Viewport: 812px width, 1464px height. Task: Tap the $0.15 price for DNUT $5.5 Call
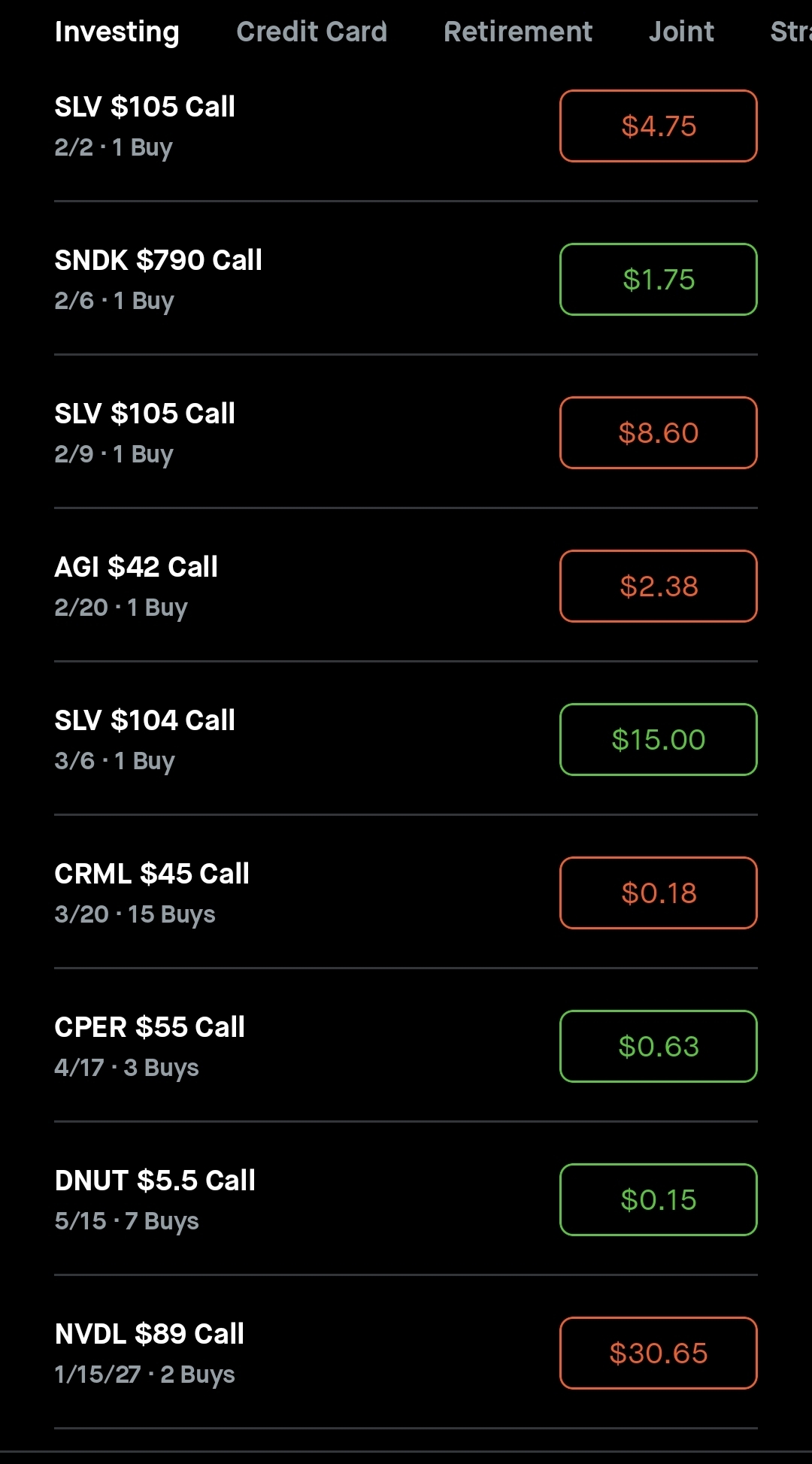pos(658,1200)
